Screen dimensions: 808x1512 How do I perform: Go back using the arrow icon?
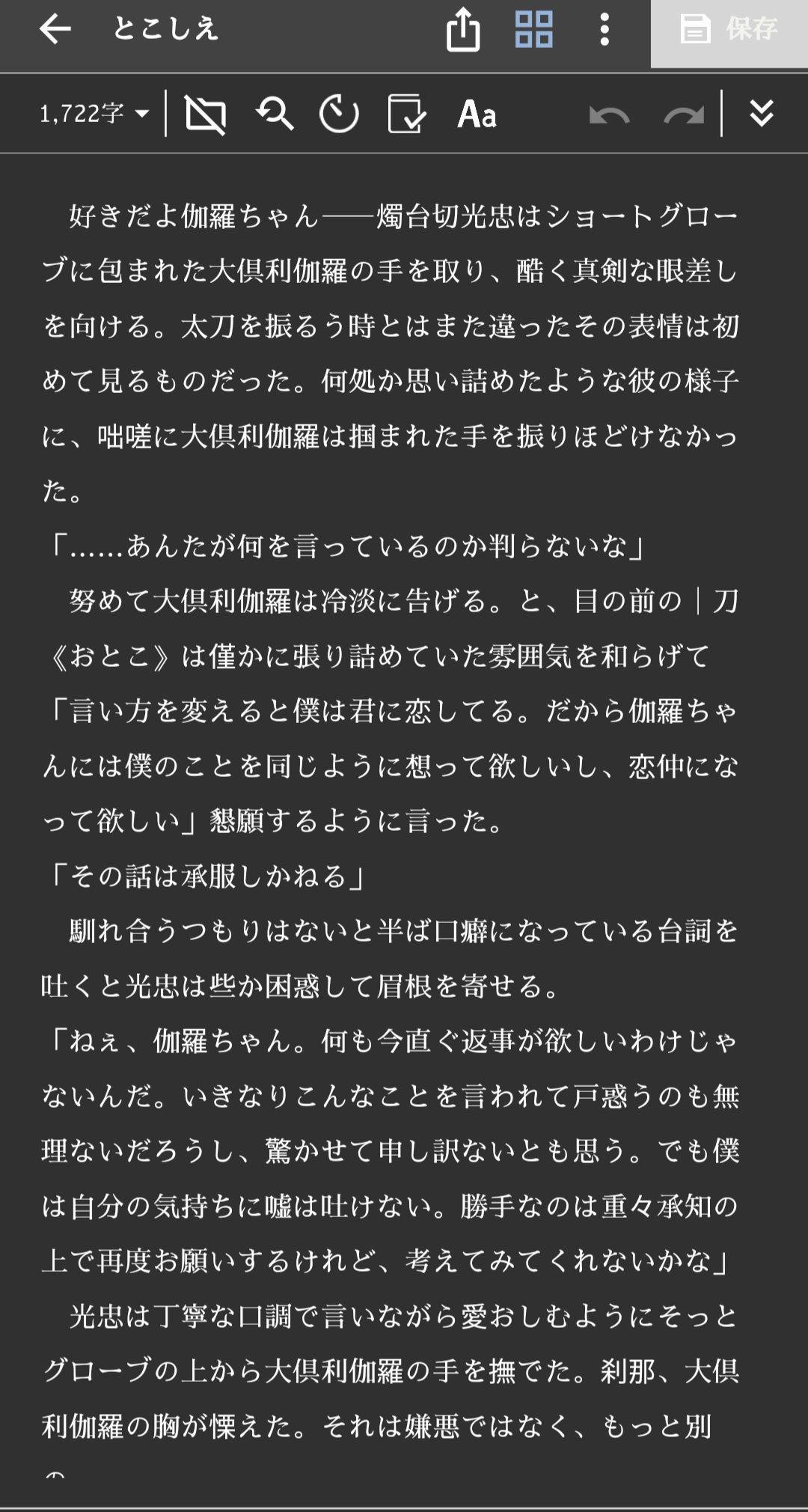(x=55, y=30)
